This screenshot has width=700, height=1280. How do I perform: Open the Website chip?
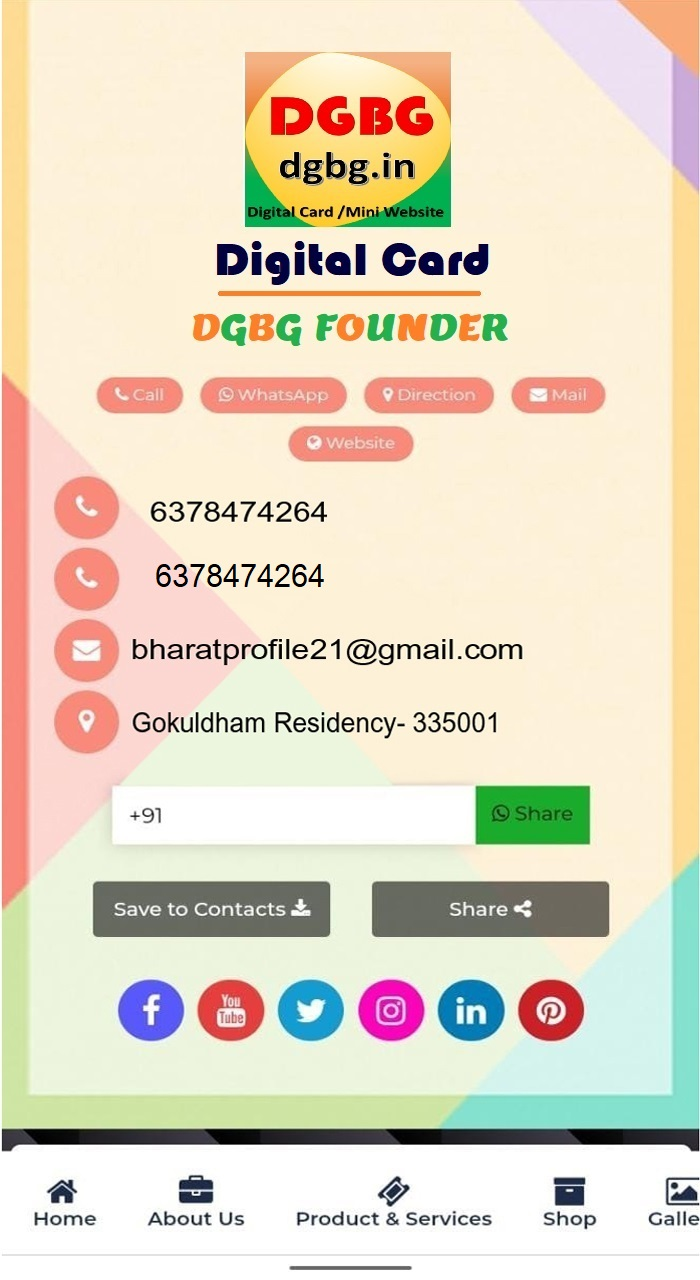click(x=351, y=443)
